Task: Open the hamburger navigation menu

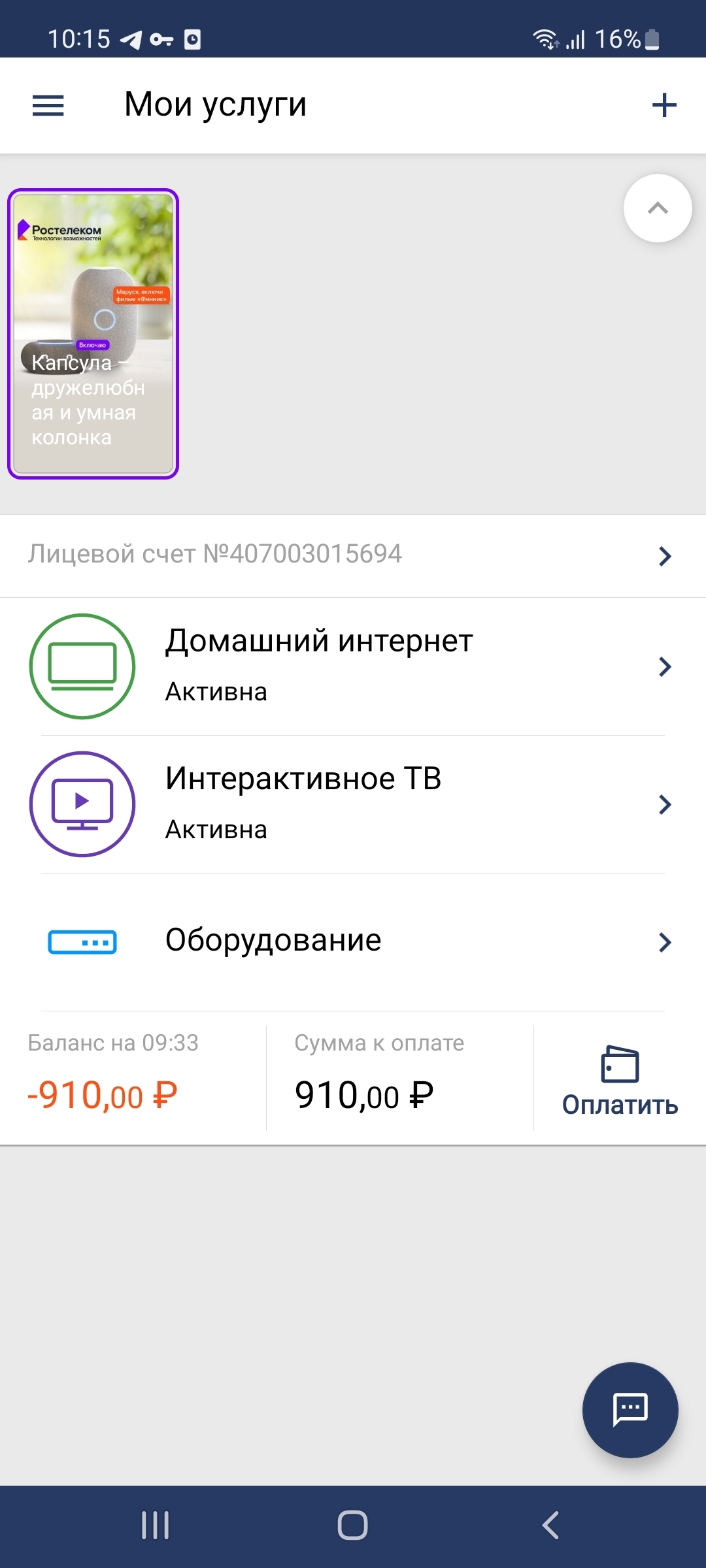Action: click(x=48, y=105)
